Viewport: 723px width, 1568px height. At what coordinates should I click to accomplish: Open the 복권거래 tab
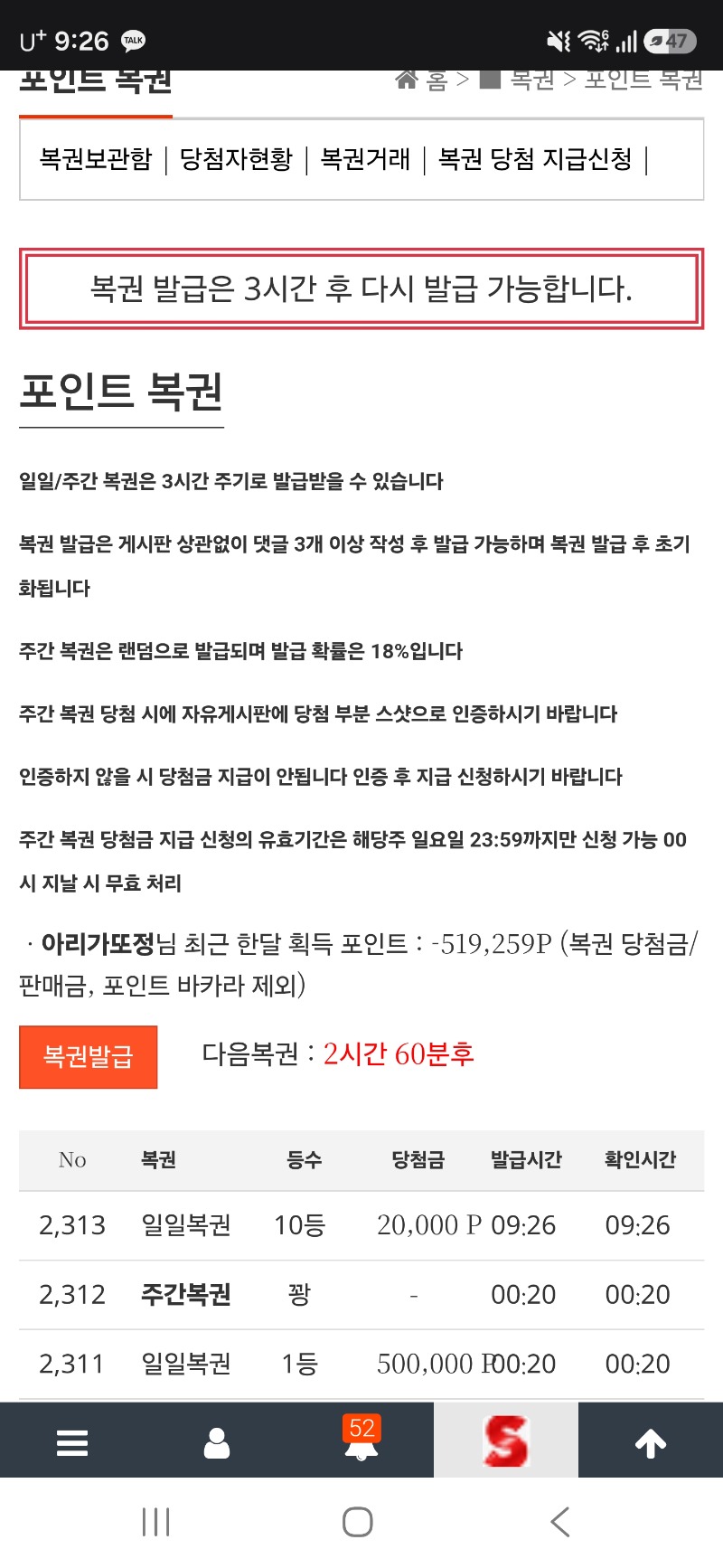[x=365, y=159]
